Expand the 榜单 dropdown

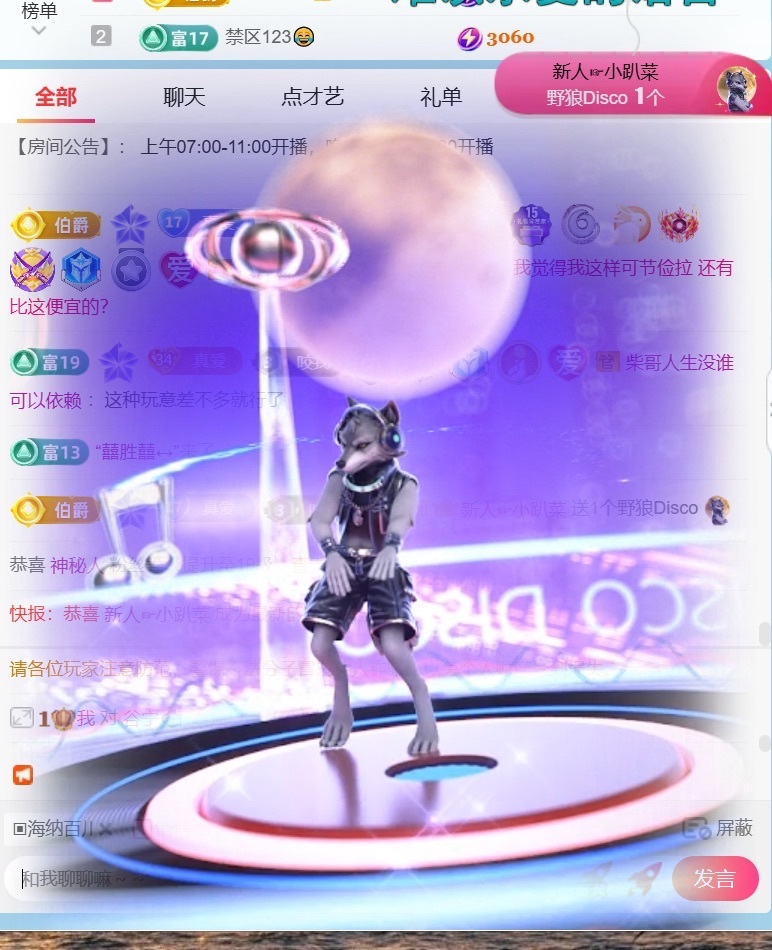point(39,22)
